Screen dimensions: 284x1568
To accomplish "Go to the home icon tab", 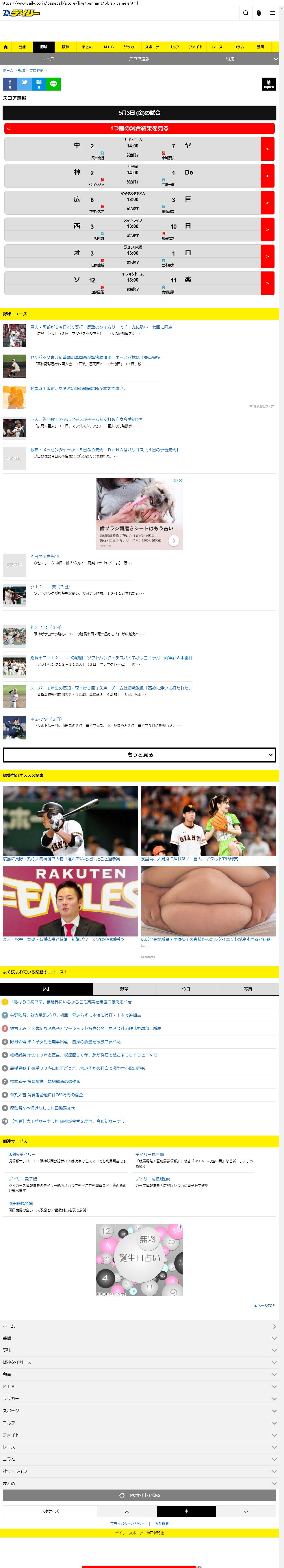I will 5,47.
